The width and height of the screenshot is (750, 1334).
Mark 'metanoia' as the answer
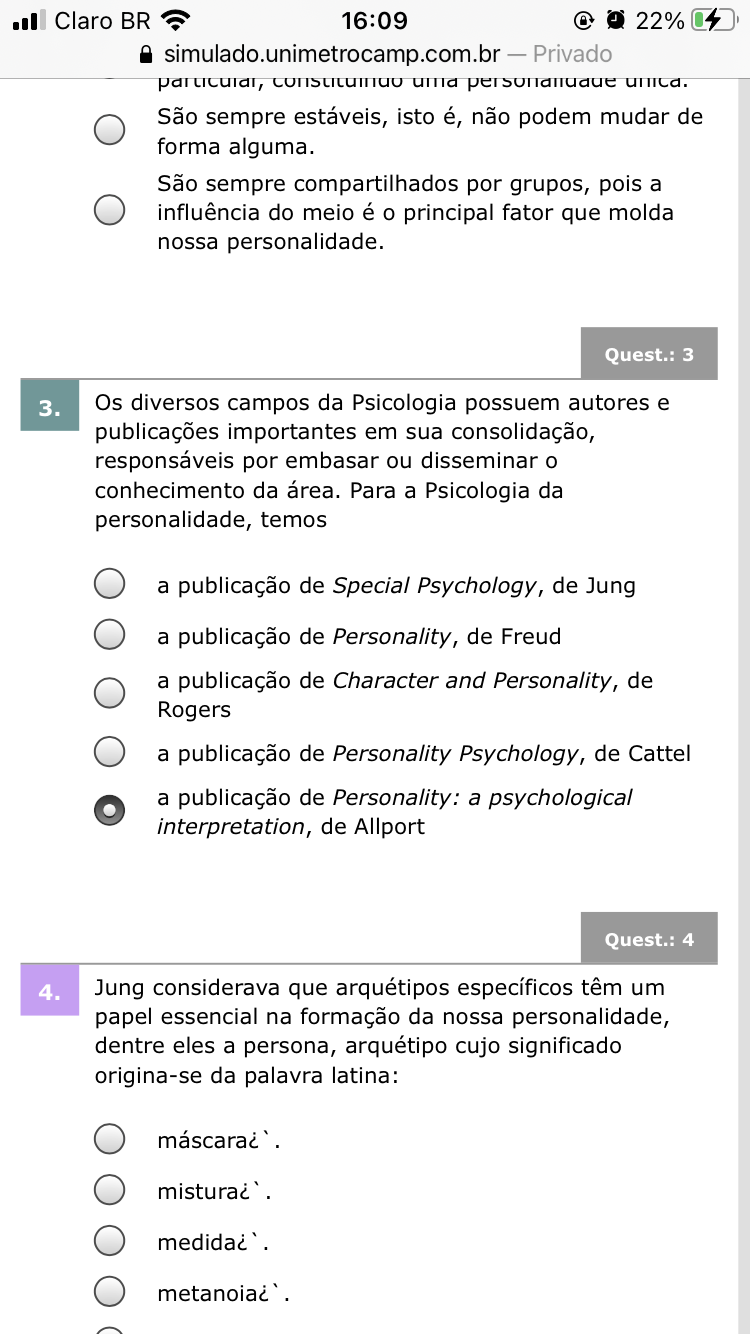click(109, 1292)
